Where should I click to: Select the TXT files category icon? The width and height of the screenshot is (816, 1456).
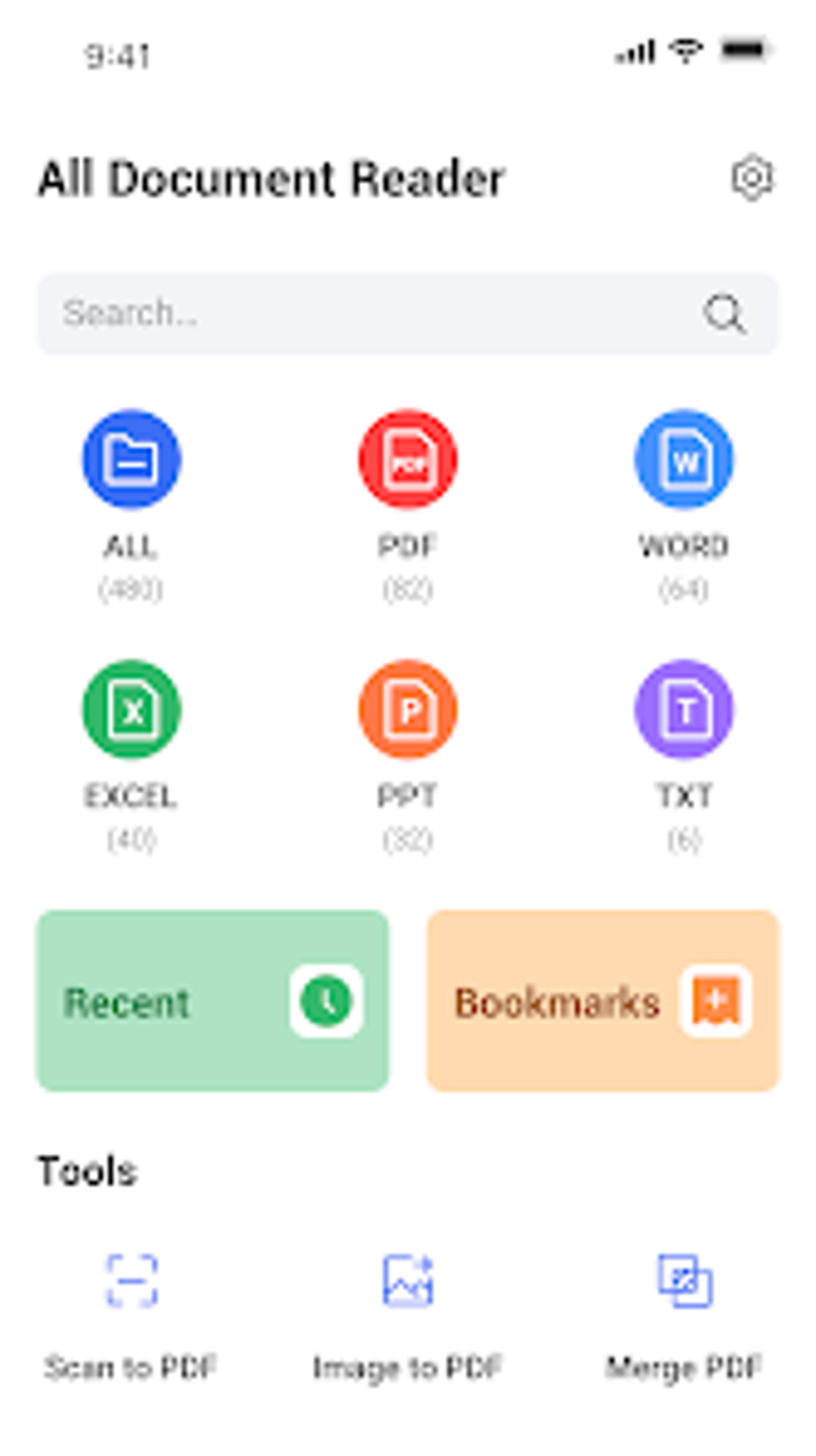(682, 709)
